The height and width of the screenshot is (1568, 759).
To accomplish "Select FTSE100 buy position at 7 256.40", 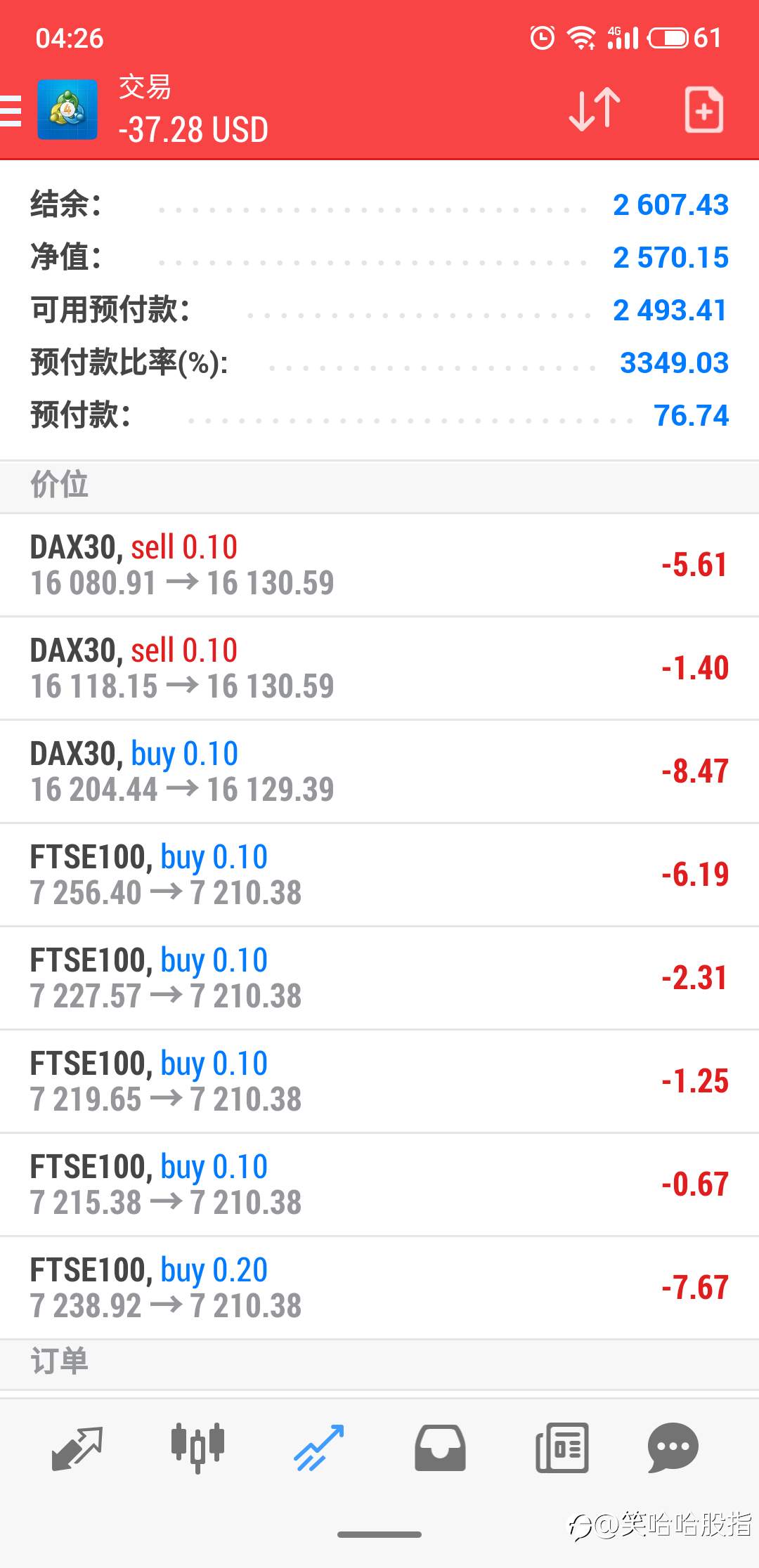I will tap(379, 875).
